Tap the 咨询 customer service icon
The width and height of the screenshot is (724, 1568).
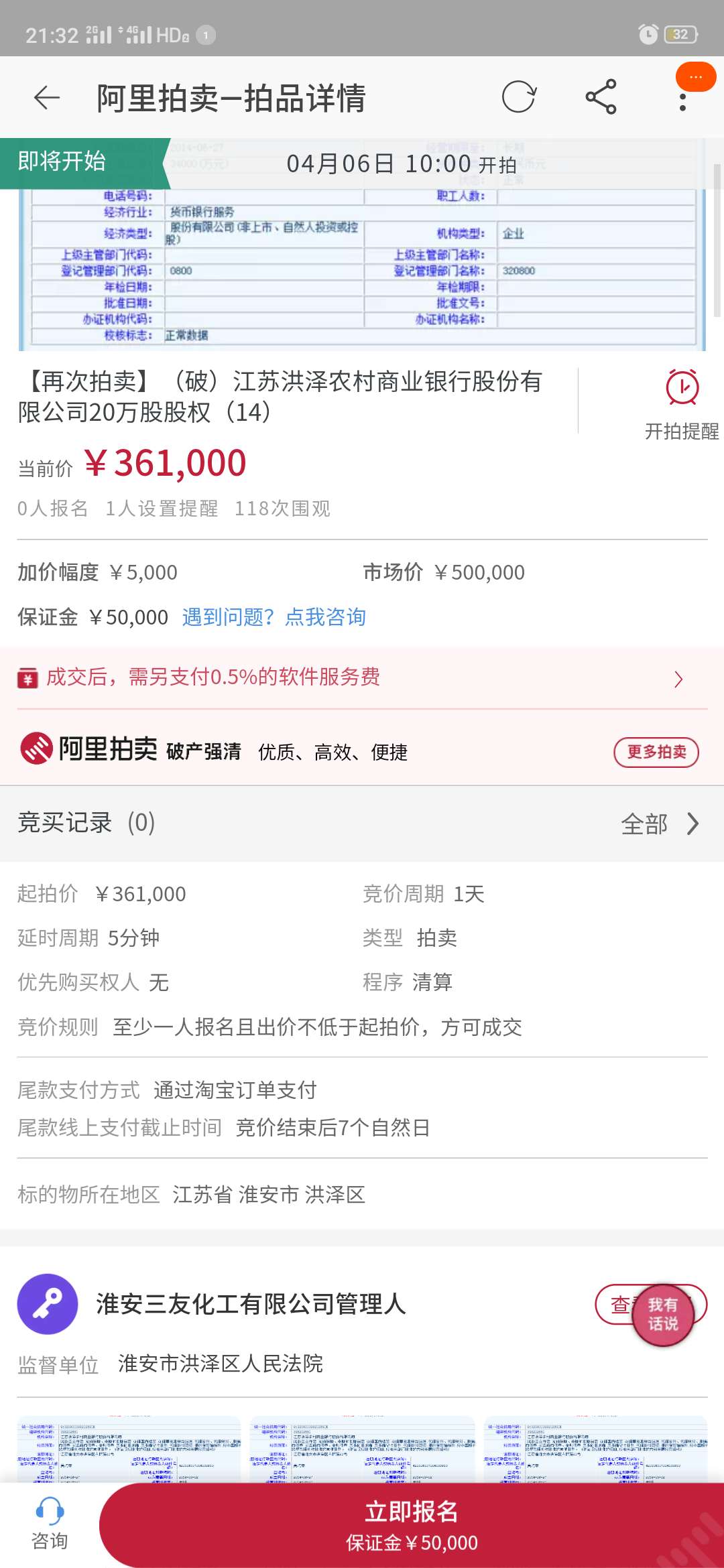click(50, 1524)
